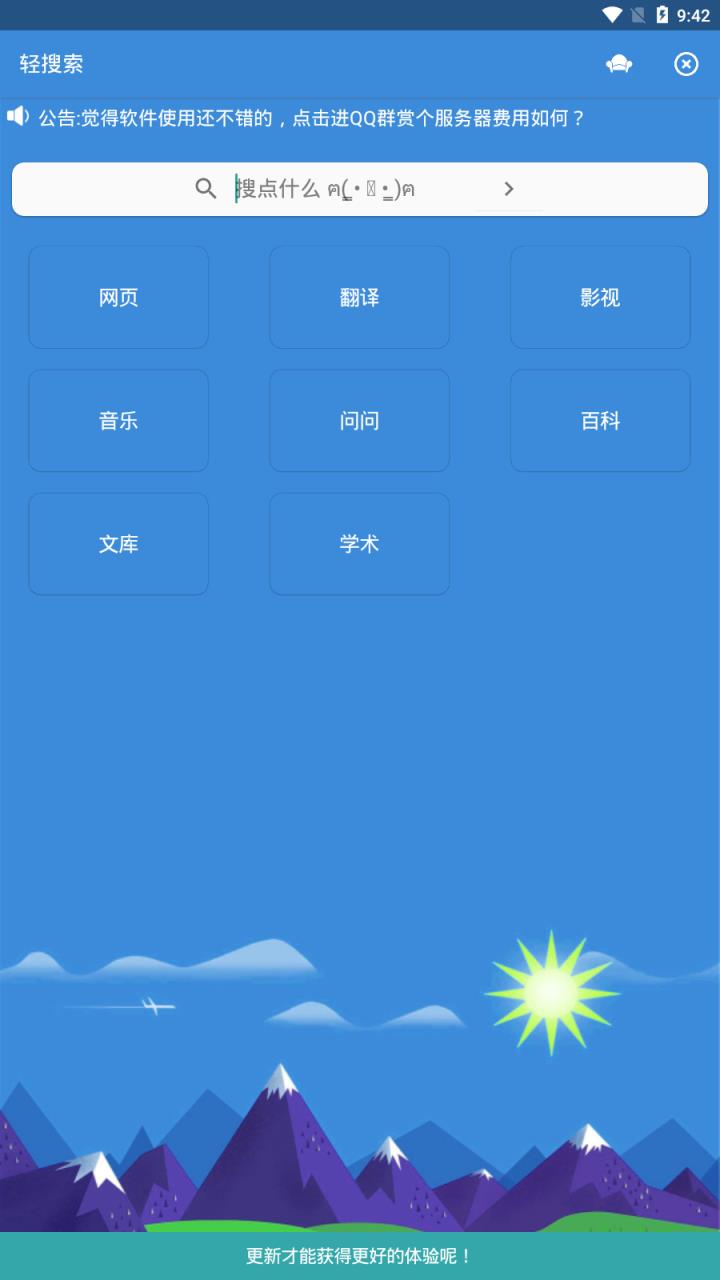Screen dimensions: 720x1280
Task: Tap the magnifier icon in the search bar
Action: coord(206,188)
